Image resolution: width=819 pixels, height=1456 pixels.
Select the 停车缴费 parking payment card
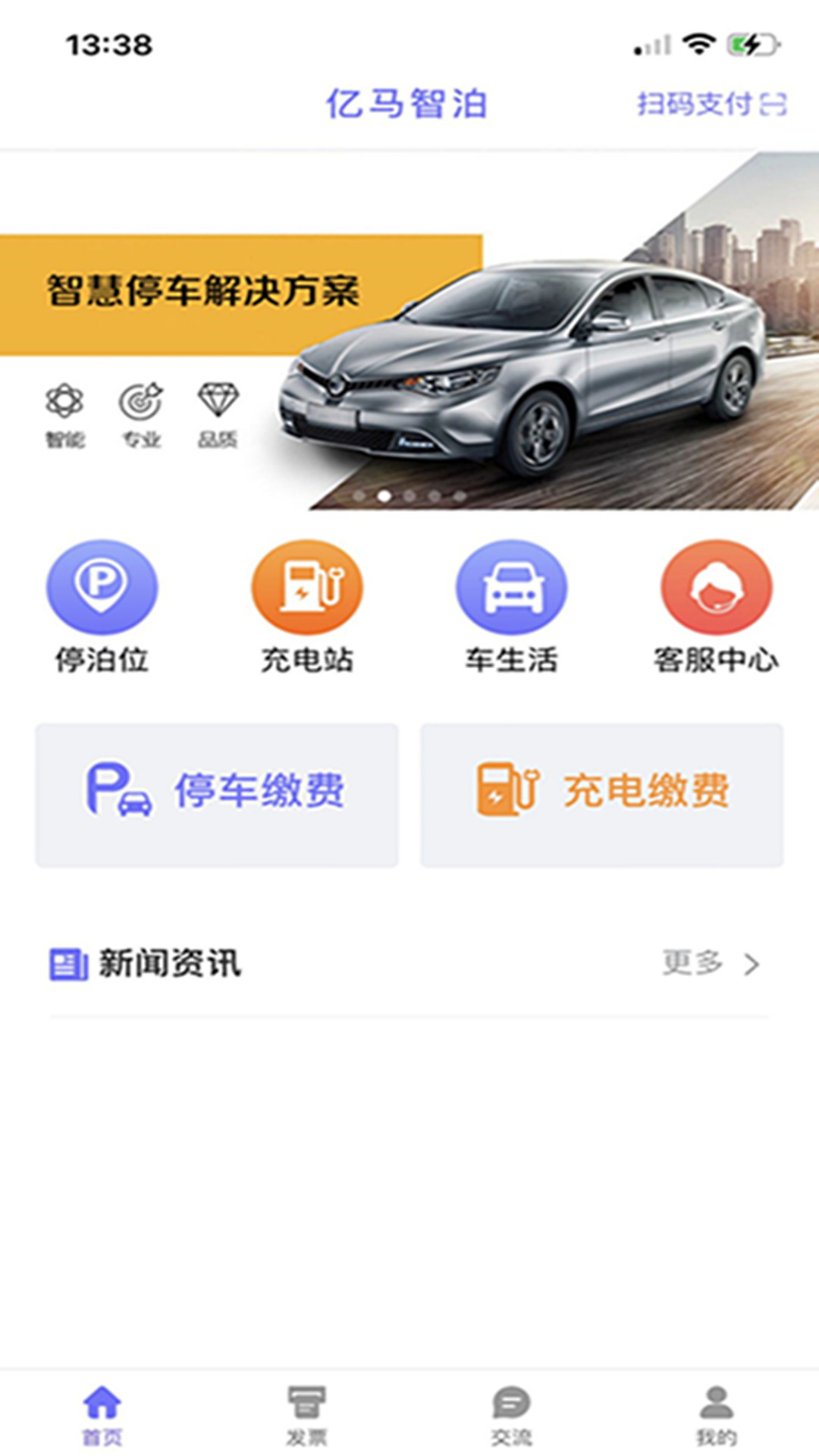click(x=217, y=794)
